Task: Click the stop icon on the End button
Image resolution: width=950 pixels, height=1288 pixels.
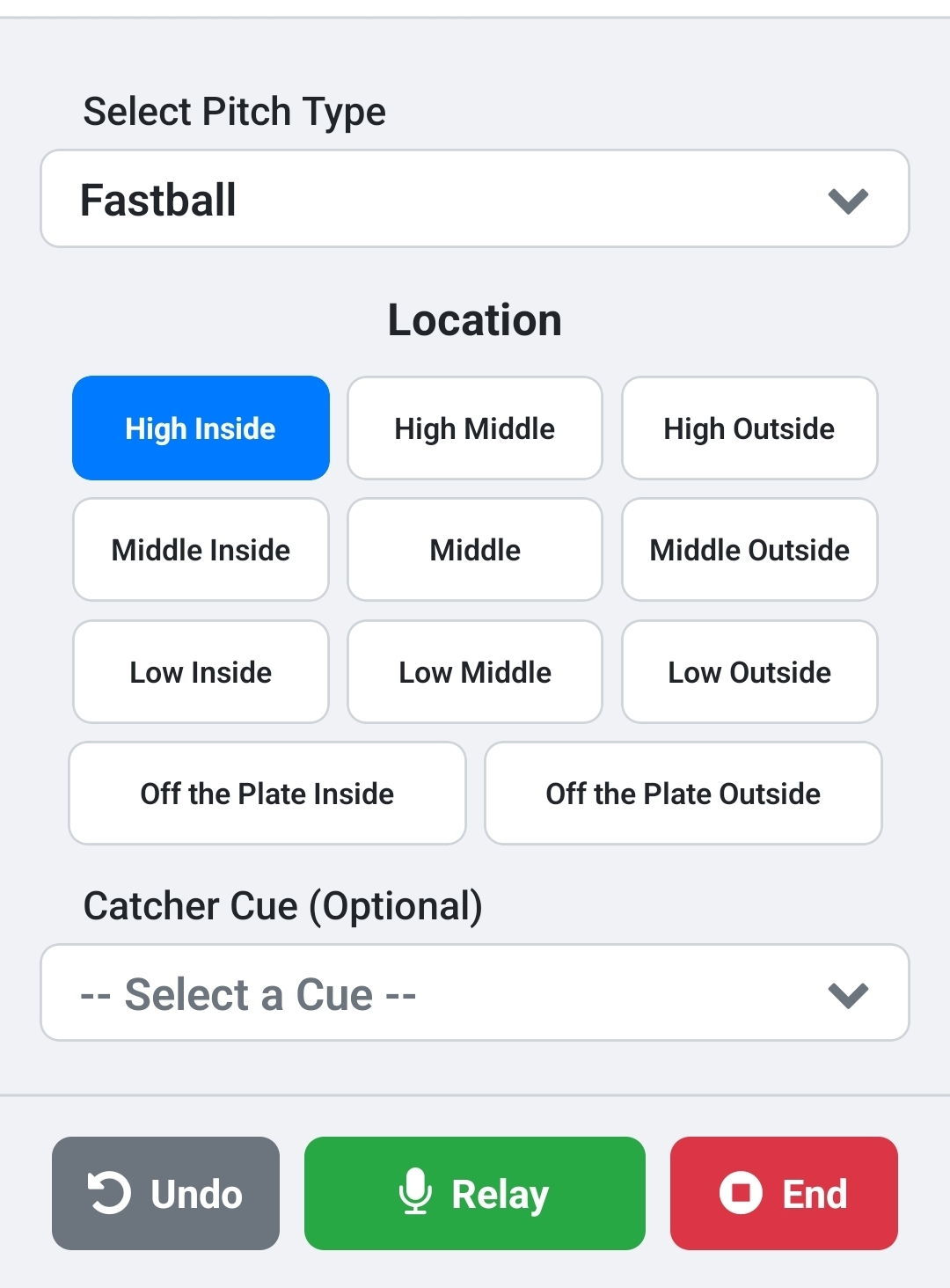Action: click(x=742, y=1194)
